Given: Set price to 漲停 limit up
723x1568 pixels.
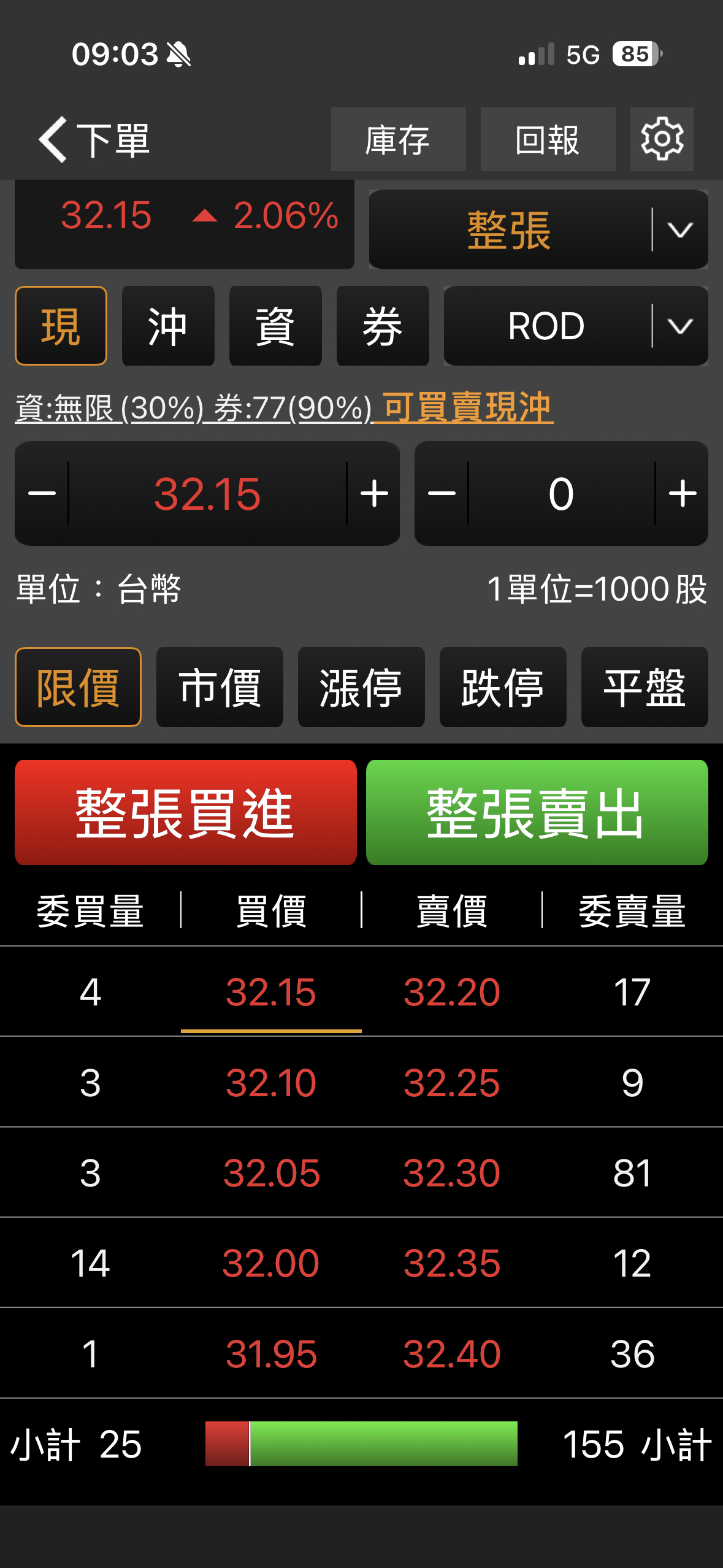Looking at the screenshot, I should click(361, 687).
